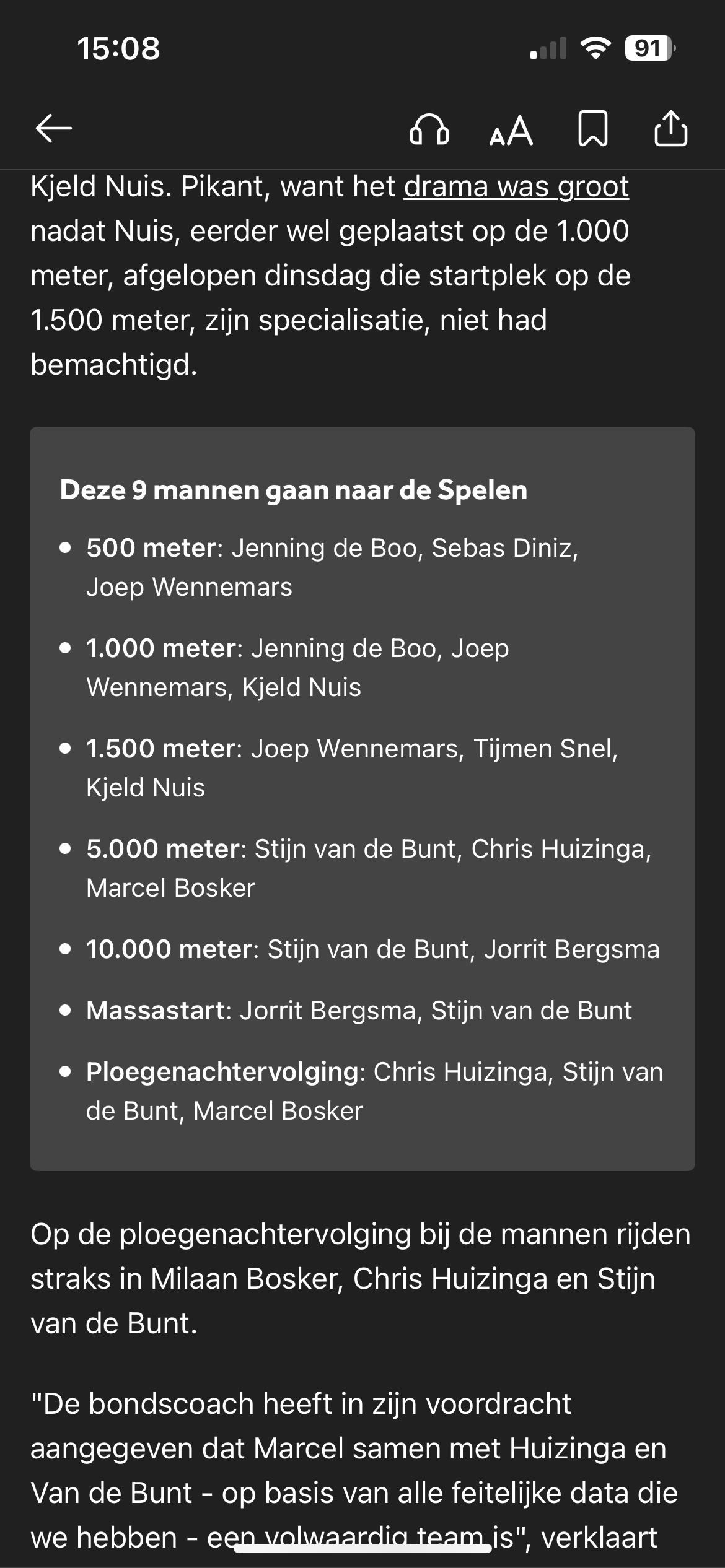The width and height of the screenshot is (725, 1568).
Task: Share this article
Action: 670,129
